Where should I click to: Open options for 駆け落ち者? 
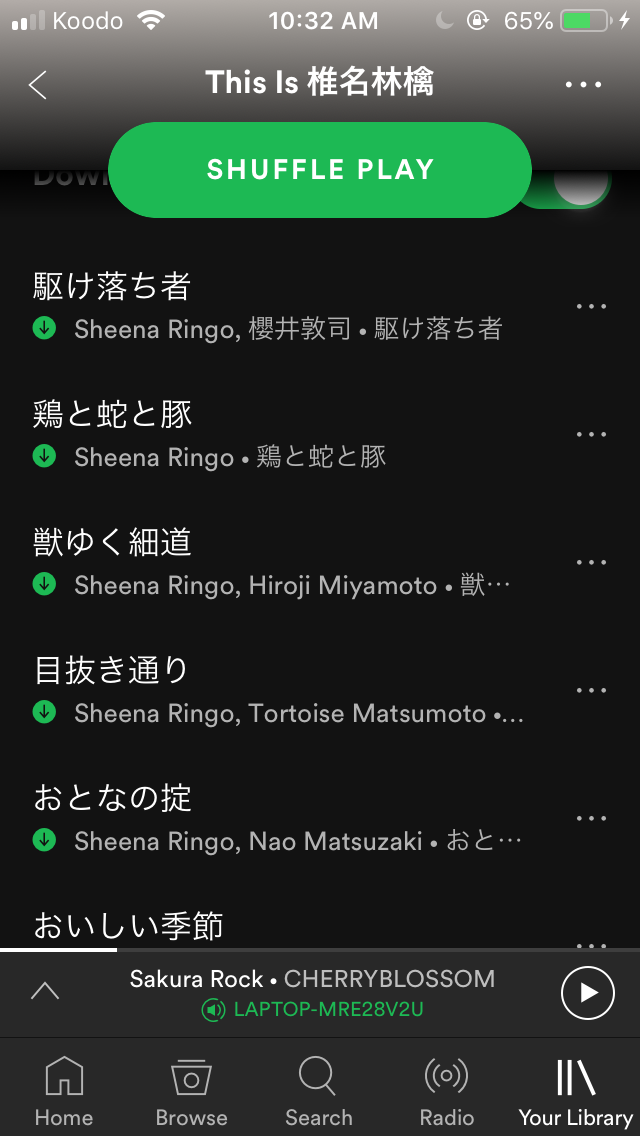click(x=591, y=306)
